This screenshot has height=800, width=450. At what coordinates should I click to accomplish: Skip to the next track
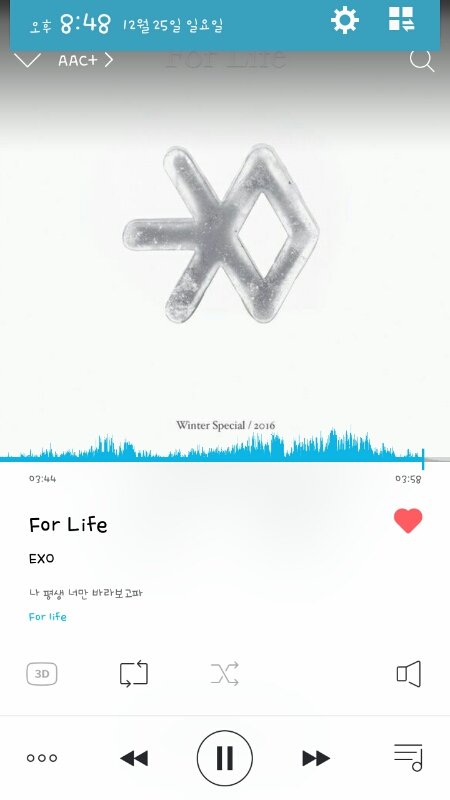[316, 758]
